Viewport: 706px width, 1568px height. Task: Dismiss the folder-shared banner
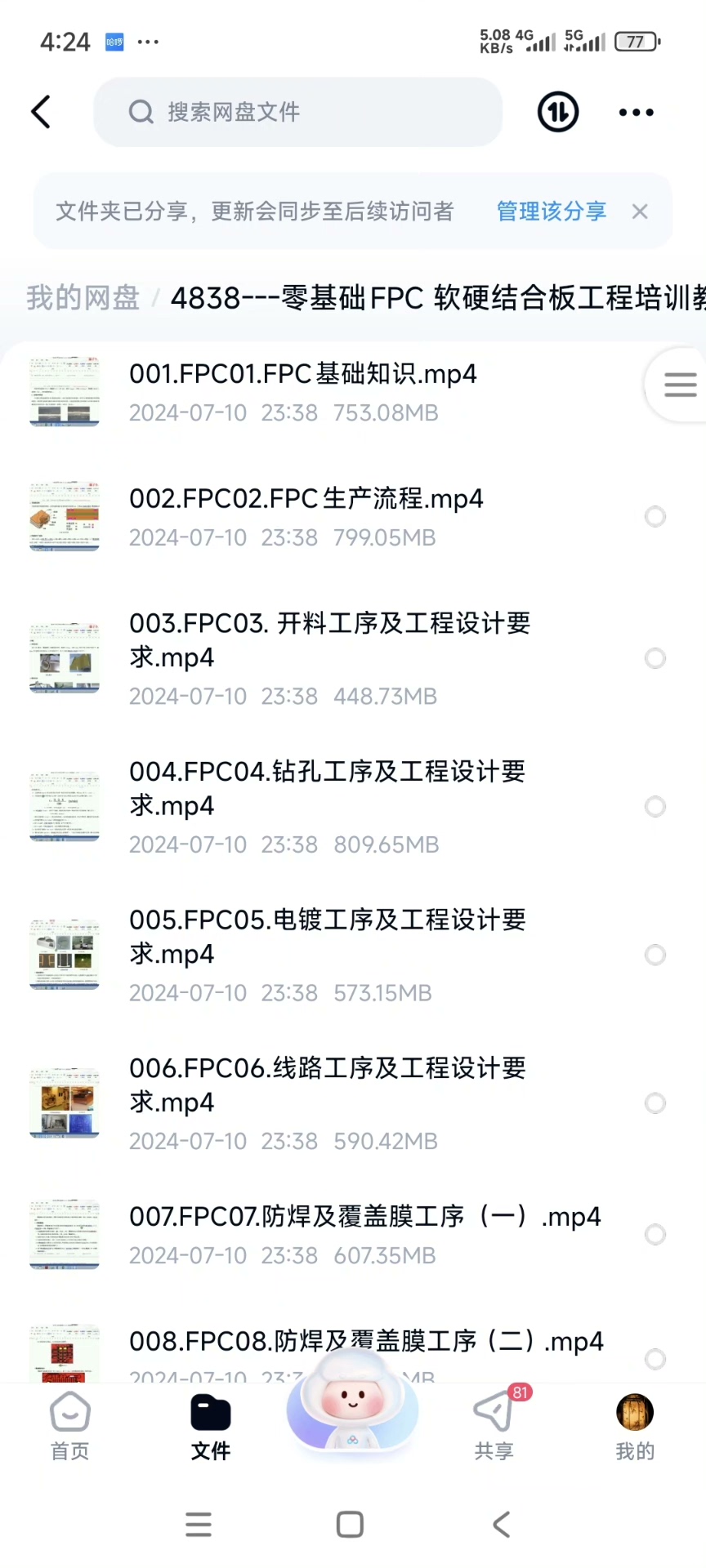(640, 212)
